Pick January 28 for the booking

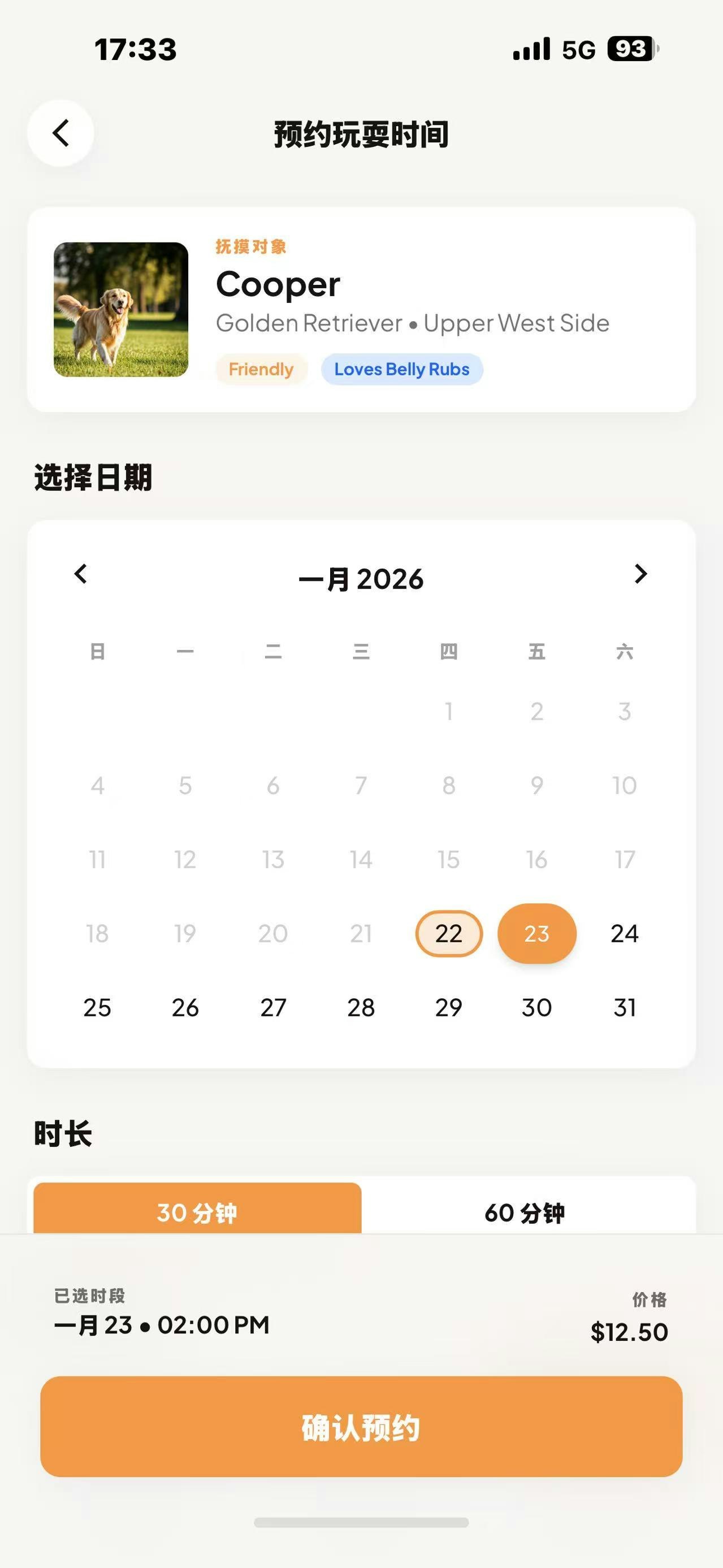tap(361, 1007)
